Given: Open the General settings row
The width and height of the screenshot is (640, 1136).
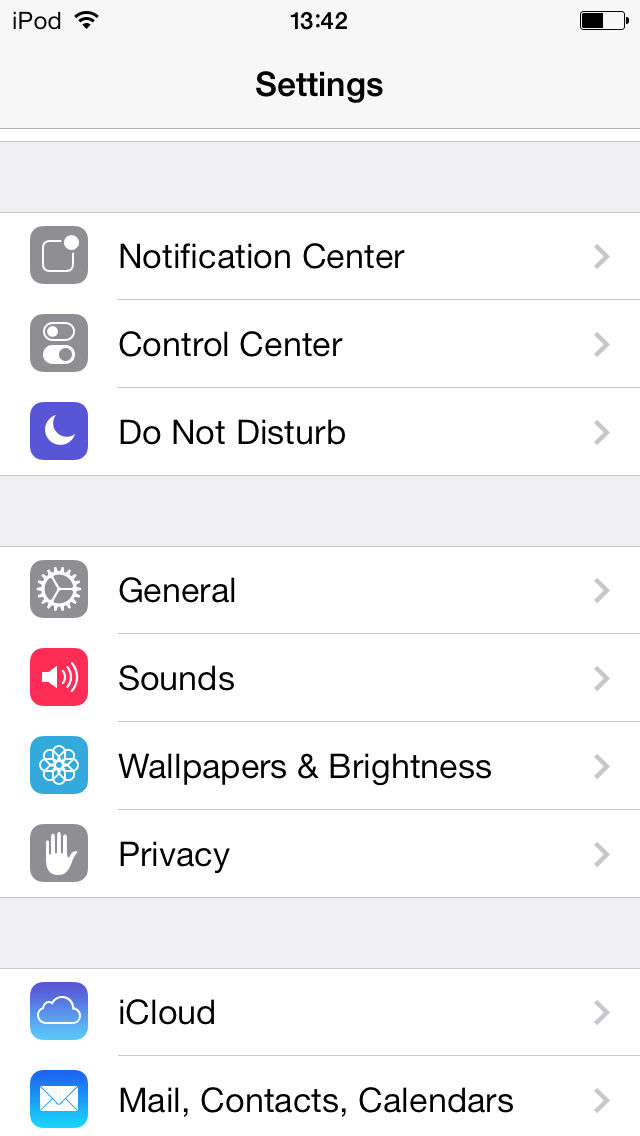Looking at the screenshot, I should pos(320,590).
